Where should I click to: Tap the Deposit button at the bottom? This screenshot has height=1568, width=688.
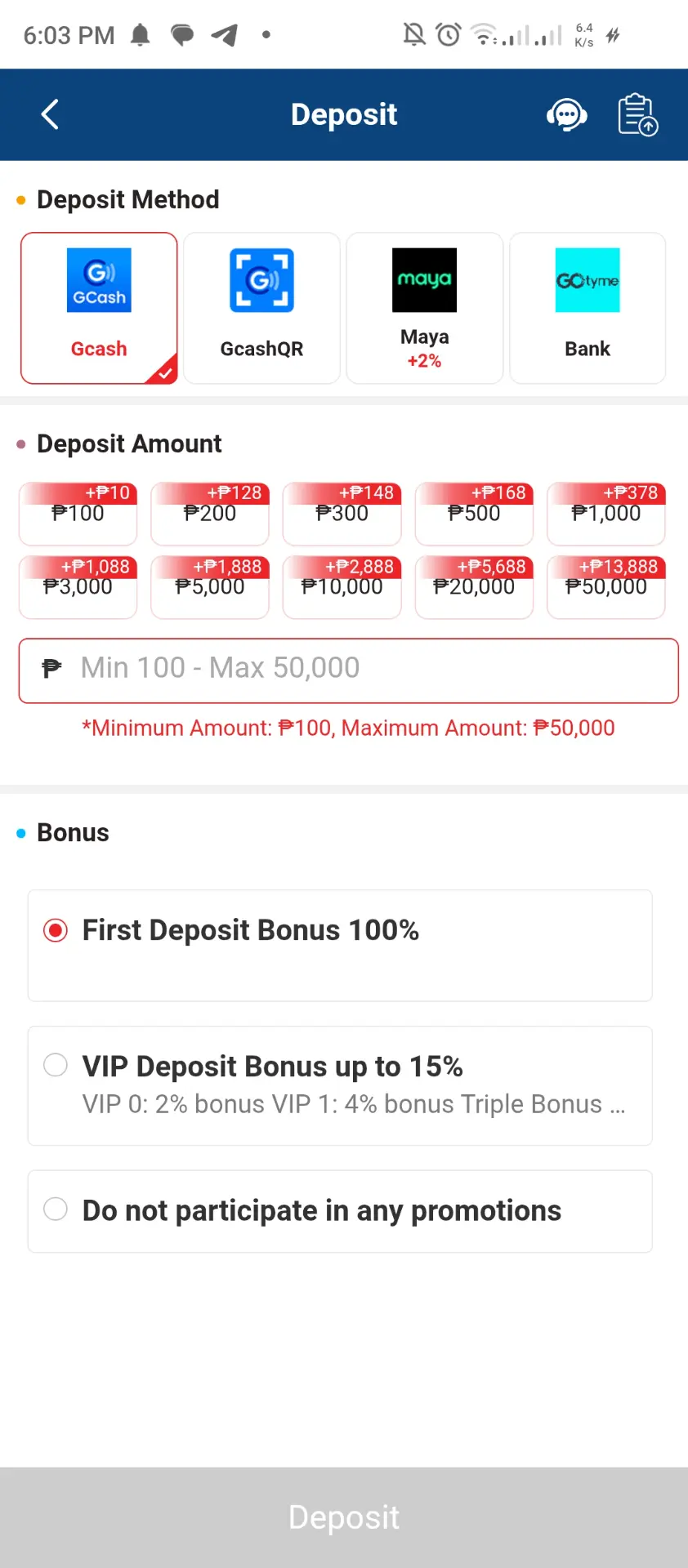tap(344, 1517)
